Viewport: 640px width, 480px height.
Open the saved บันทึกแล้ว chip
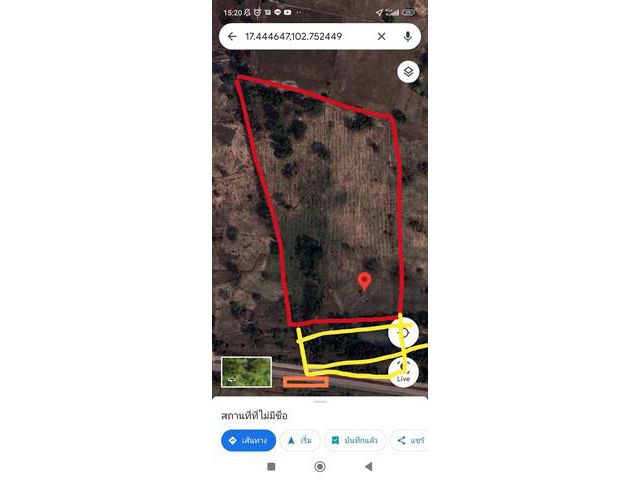click(354, 440)
